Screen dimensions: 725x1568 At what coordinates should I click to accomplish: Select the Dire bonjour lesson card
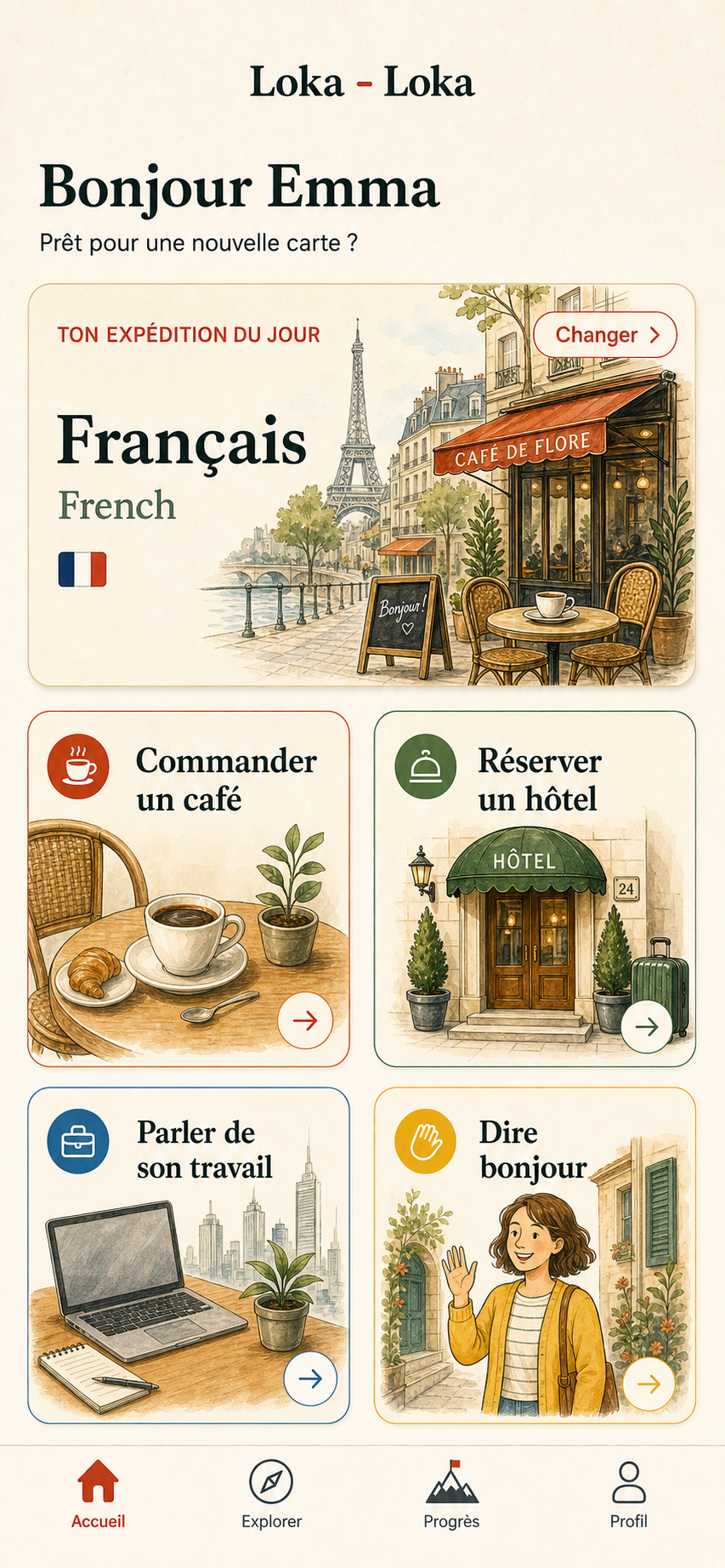[535, 1255]
